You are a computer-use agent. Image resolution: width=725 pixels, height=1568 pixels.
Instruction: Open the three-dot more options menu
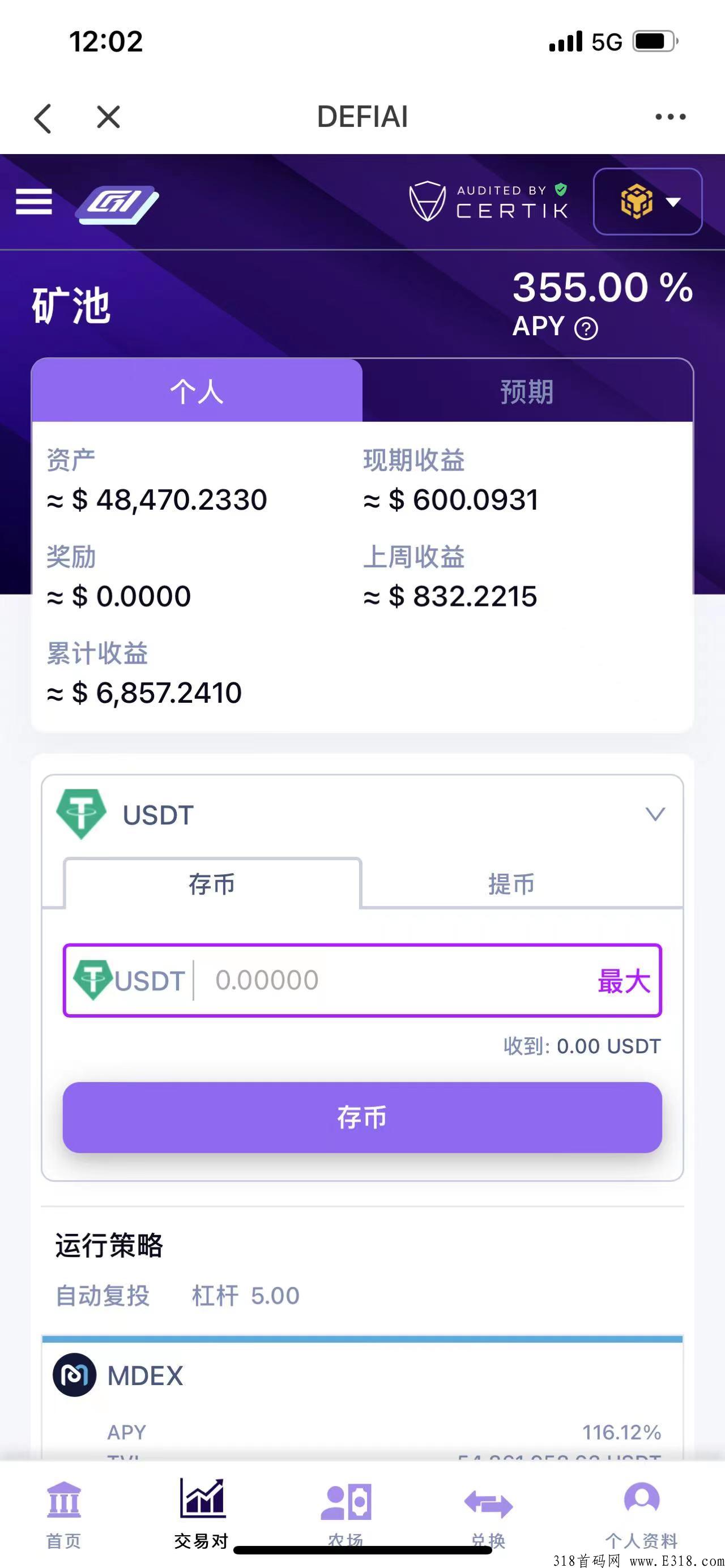click(670, 116)
